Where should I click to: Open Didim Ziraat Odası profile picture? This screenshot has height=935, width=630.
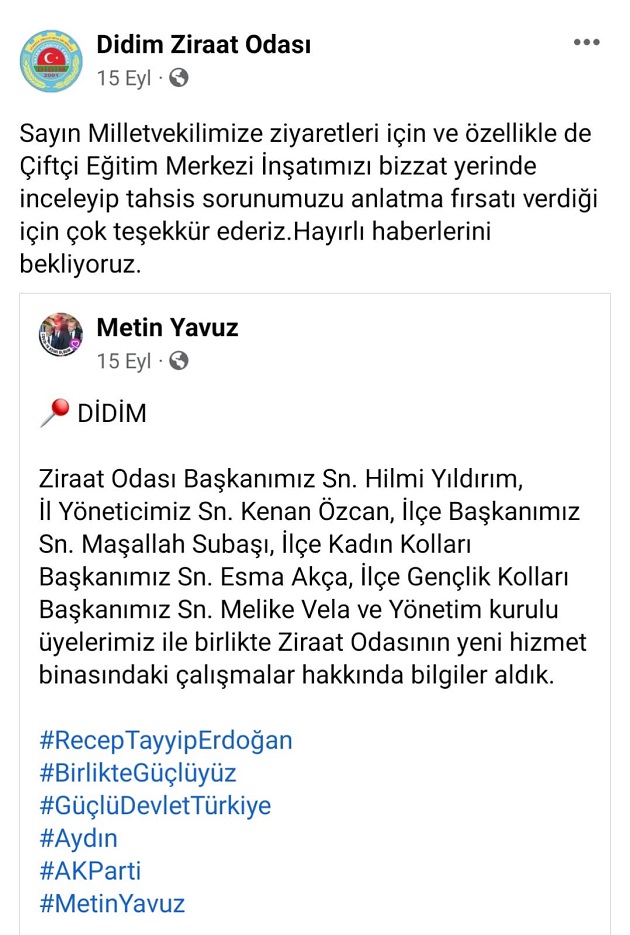tap(51, 59)
